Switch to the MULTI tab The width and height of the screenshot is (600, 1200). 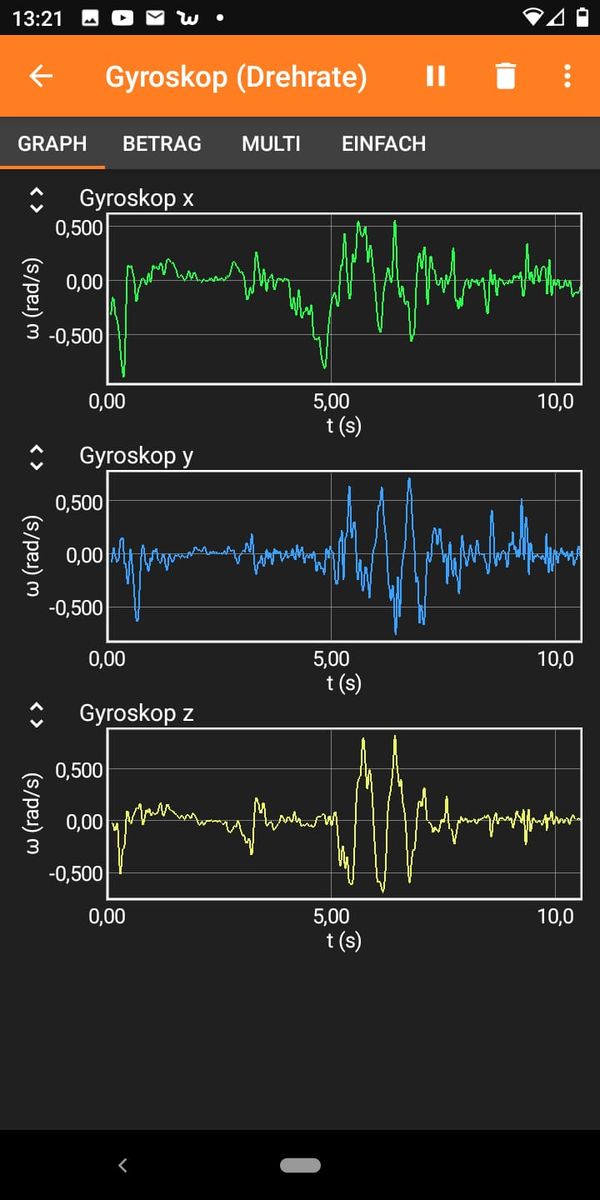click(x=271, y=144)
